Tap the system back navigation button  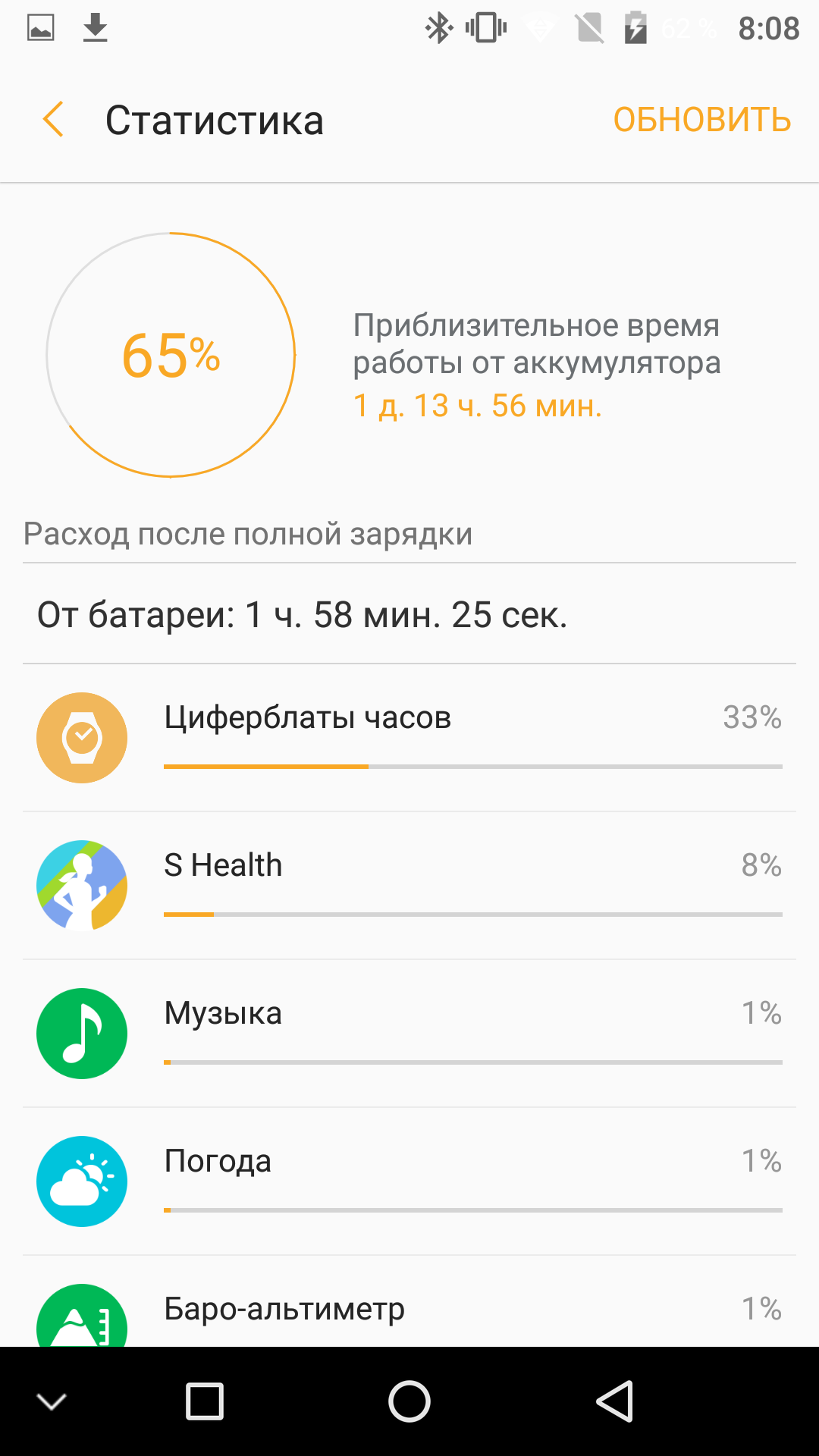tap(614, 1401)
